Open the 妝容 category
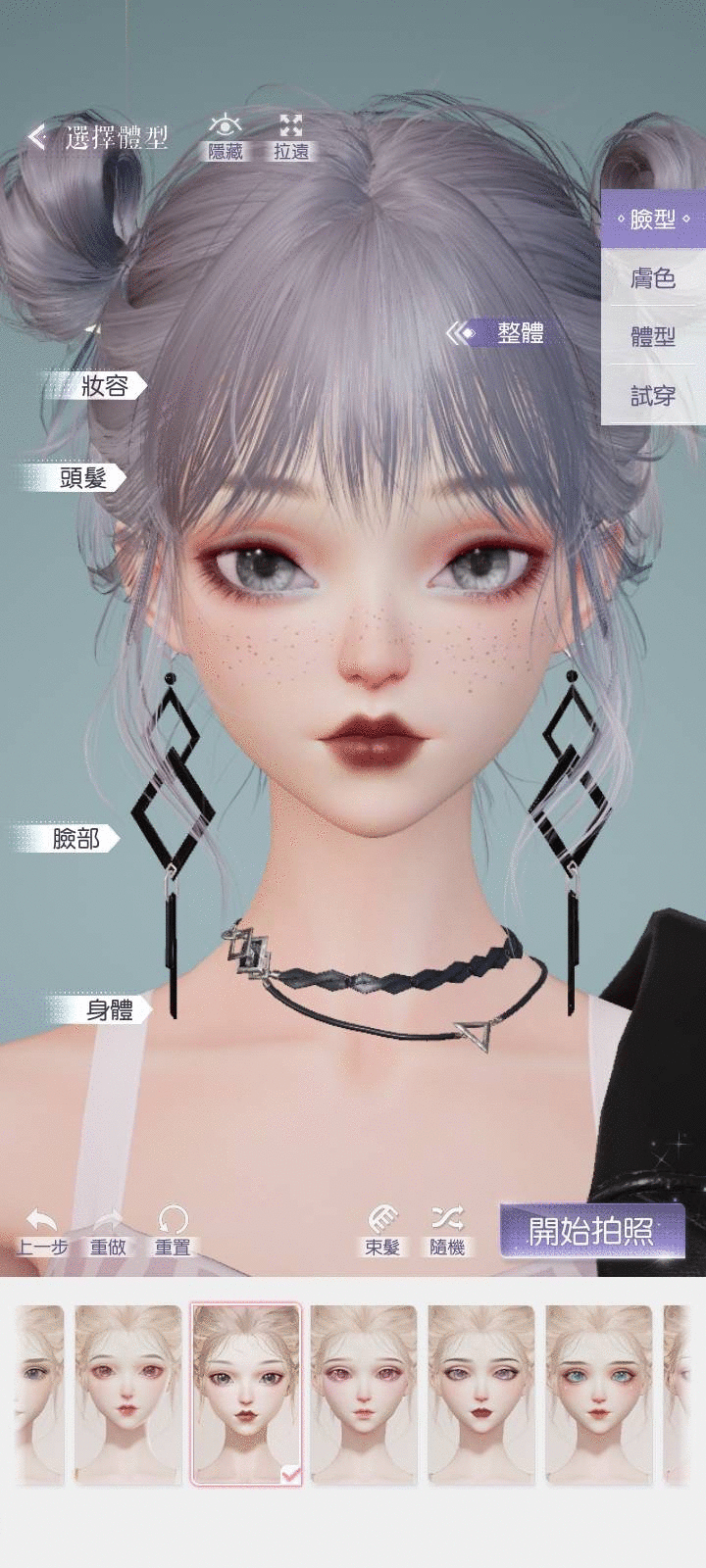706x1568 pixels. tap(104, 385)
